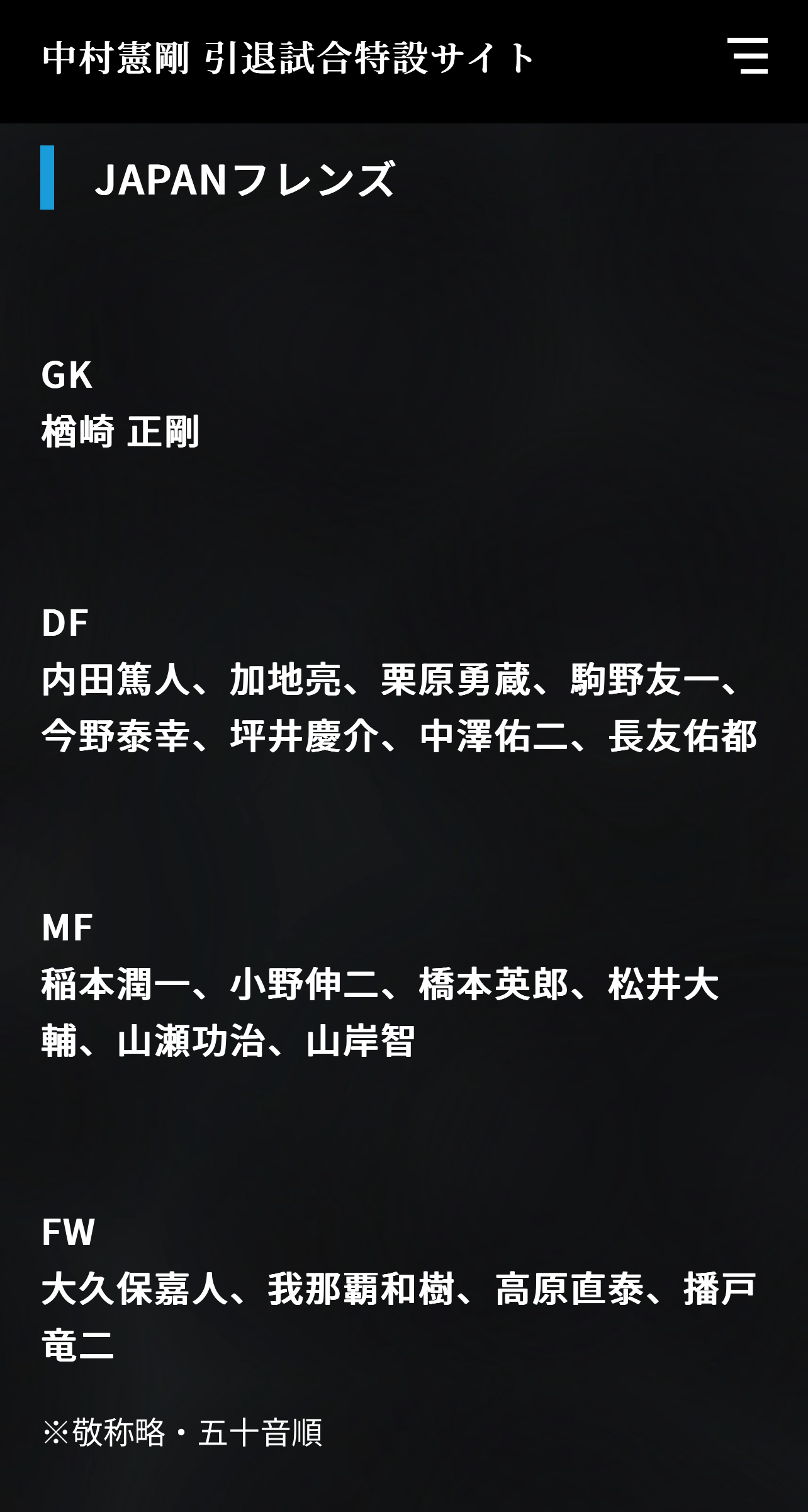Open the hamburger menu
Screen dimensions: 808x1512
748,56
